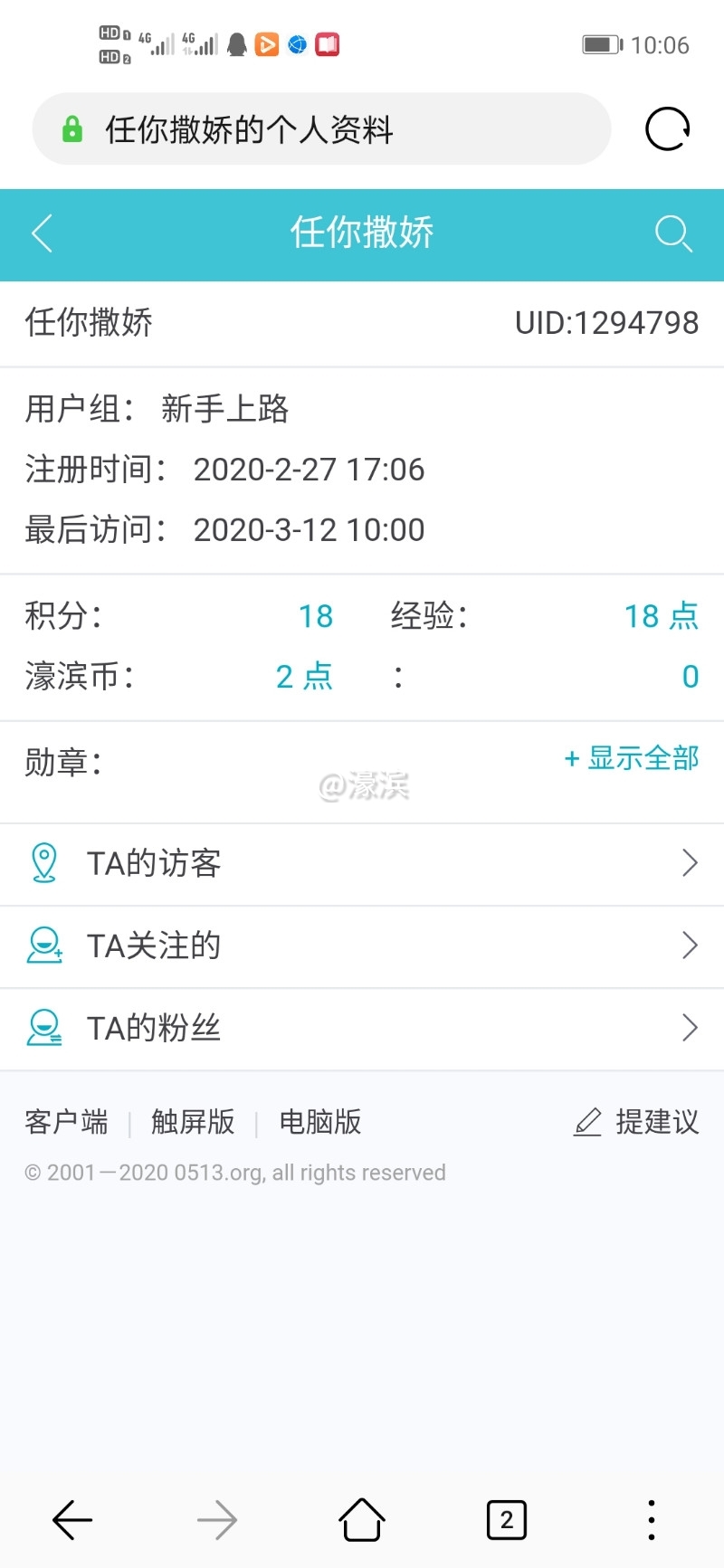Open the search icon in the header

pos(673,233)
